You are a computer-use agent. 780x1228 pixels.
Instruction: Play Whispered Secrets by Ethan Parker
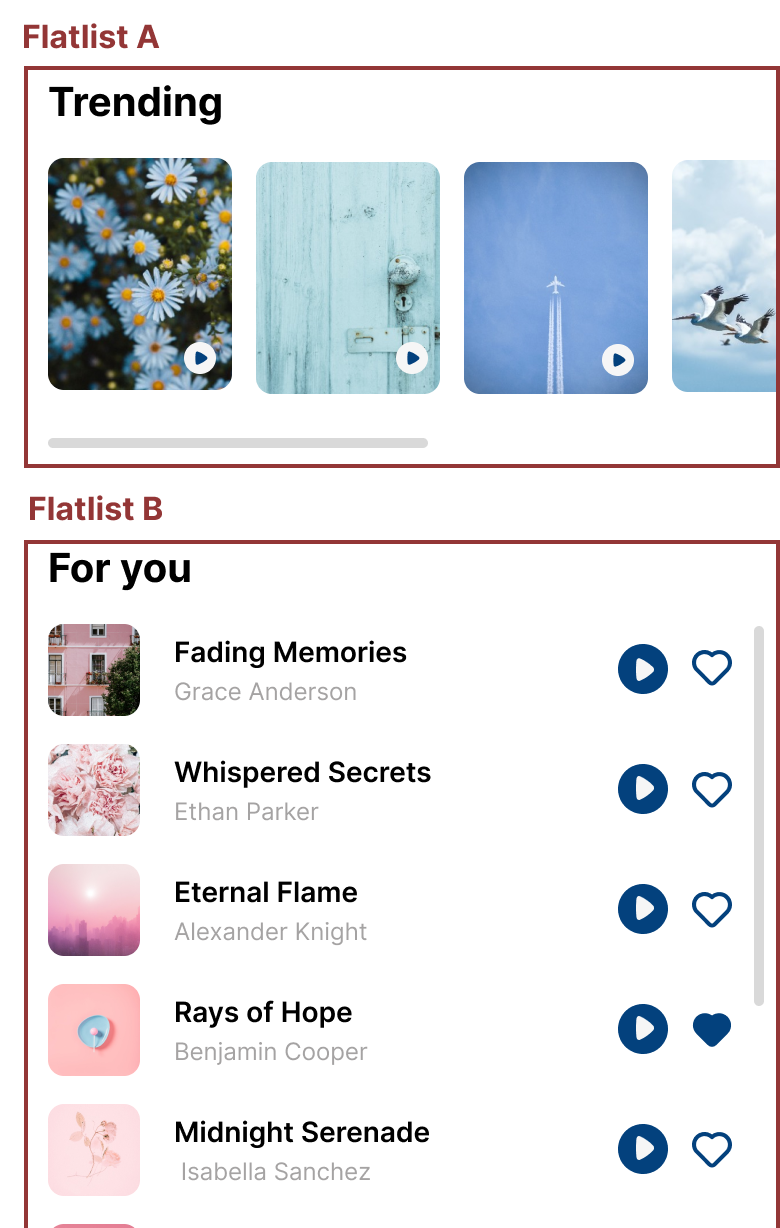643,789
